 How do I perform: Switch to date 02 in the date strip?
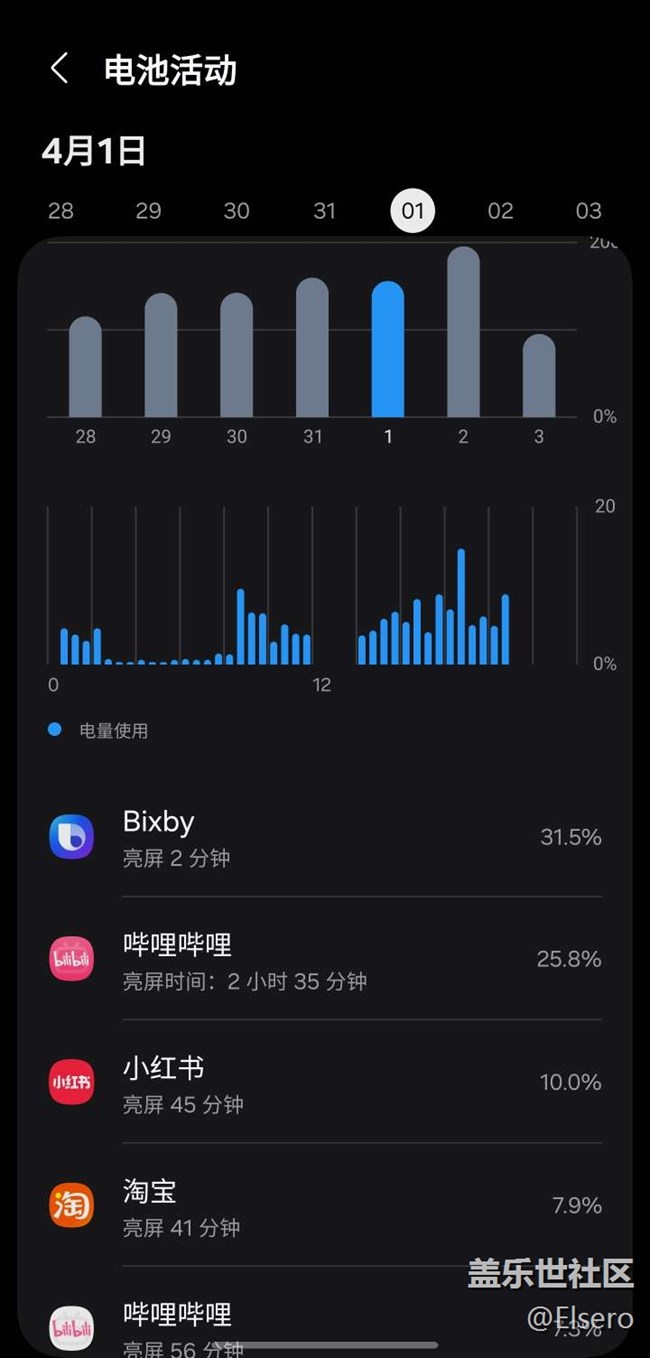500,211
